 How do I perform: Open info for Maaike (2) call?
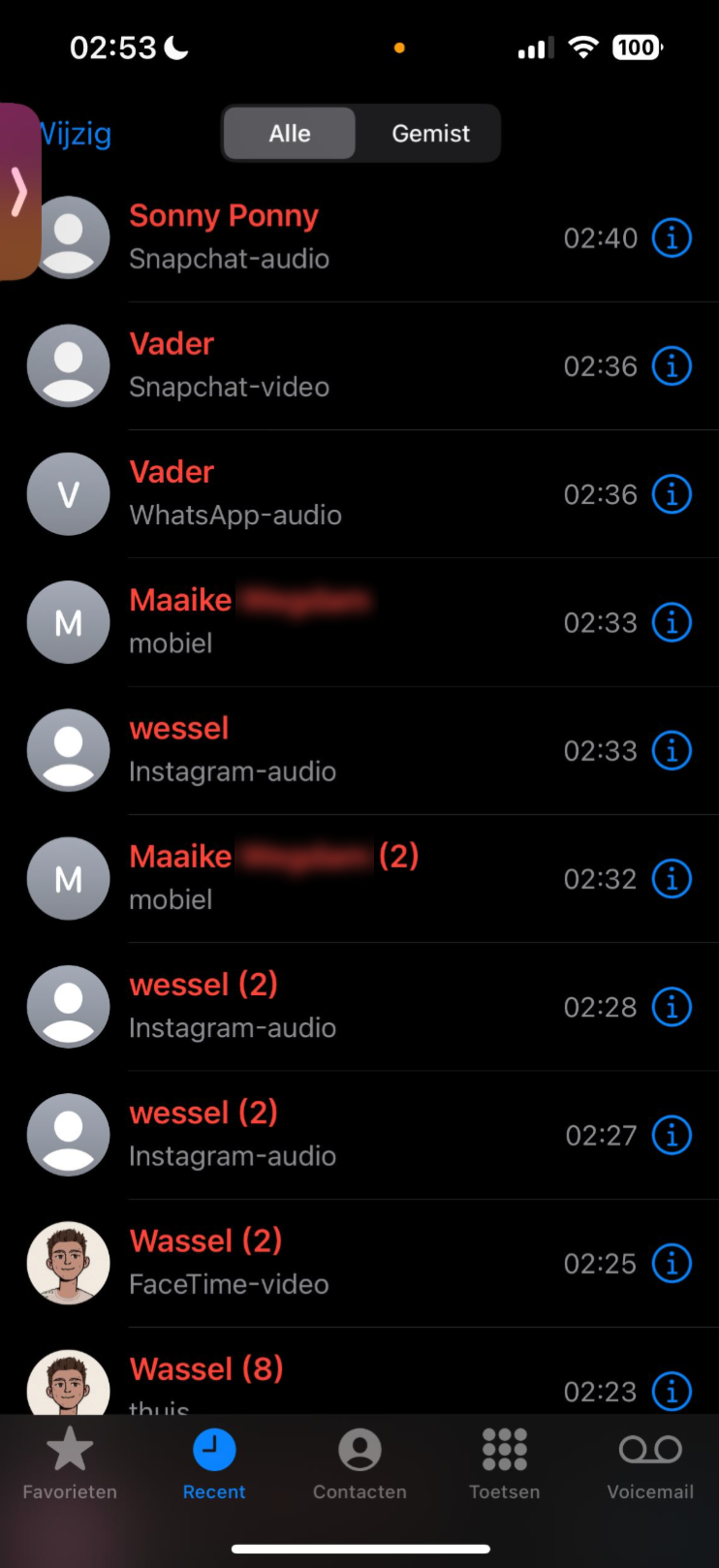[672, 879]
